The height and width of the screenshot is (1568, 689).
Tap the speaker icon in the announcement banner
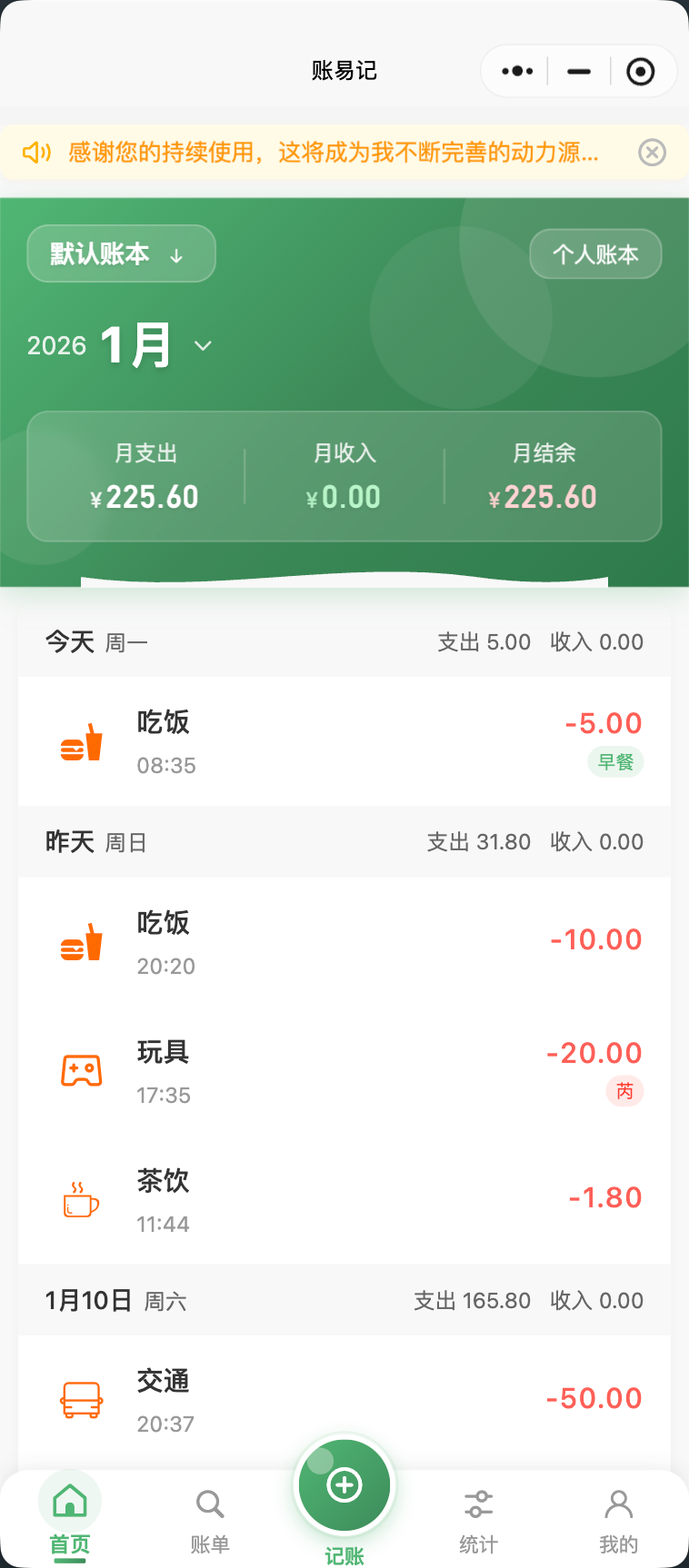(x=36, y=152)
